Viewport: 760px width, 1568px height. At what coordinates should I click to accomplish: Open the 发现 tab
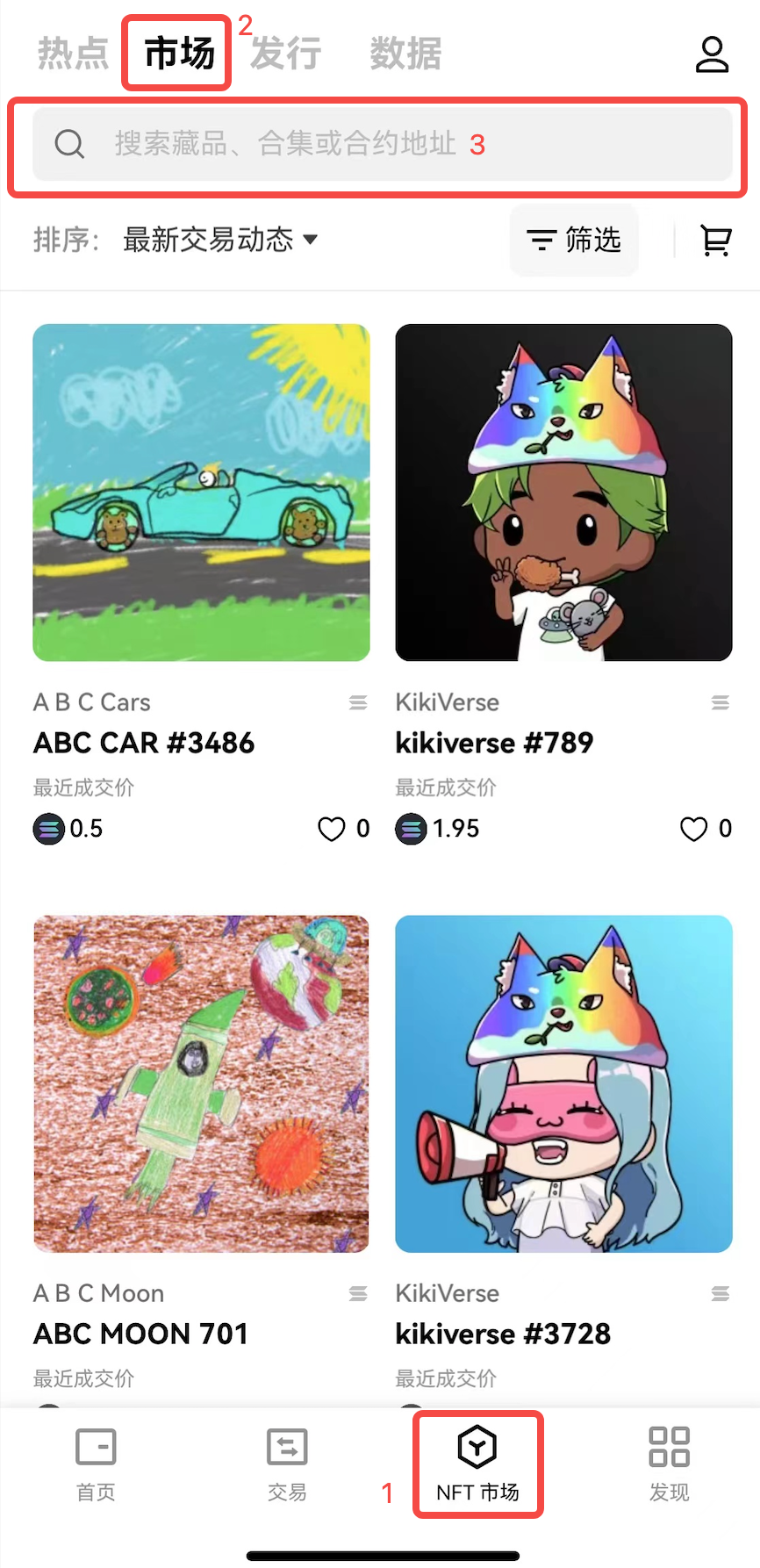pos(669,1464)
